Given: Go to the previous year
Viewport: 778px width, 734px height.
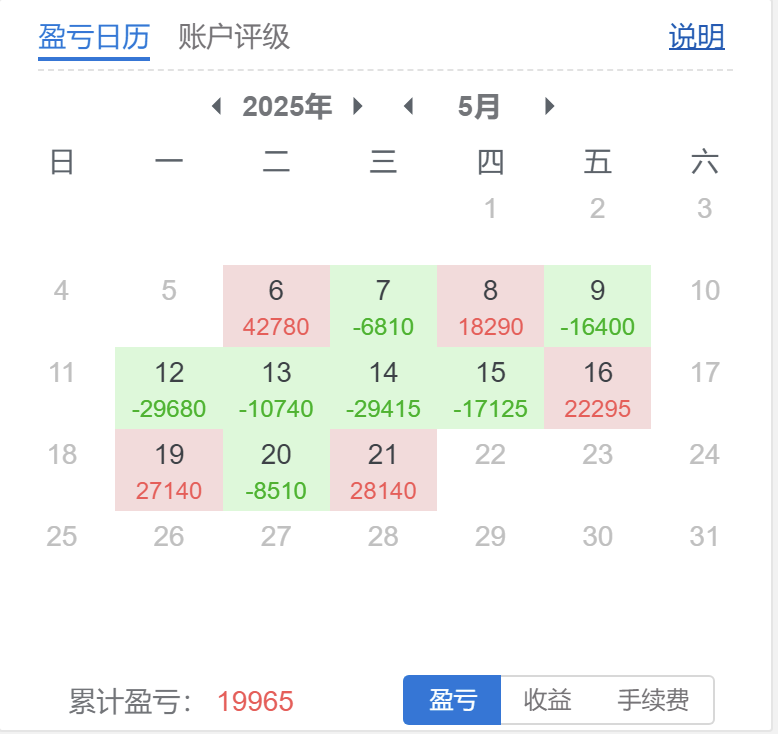Looking at the screenshot, I should click(217, 107).
